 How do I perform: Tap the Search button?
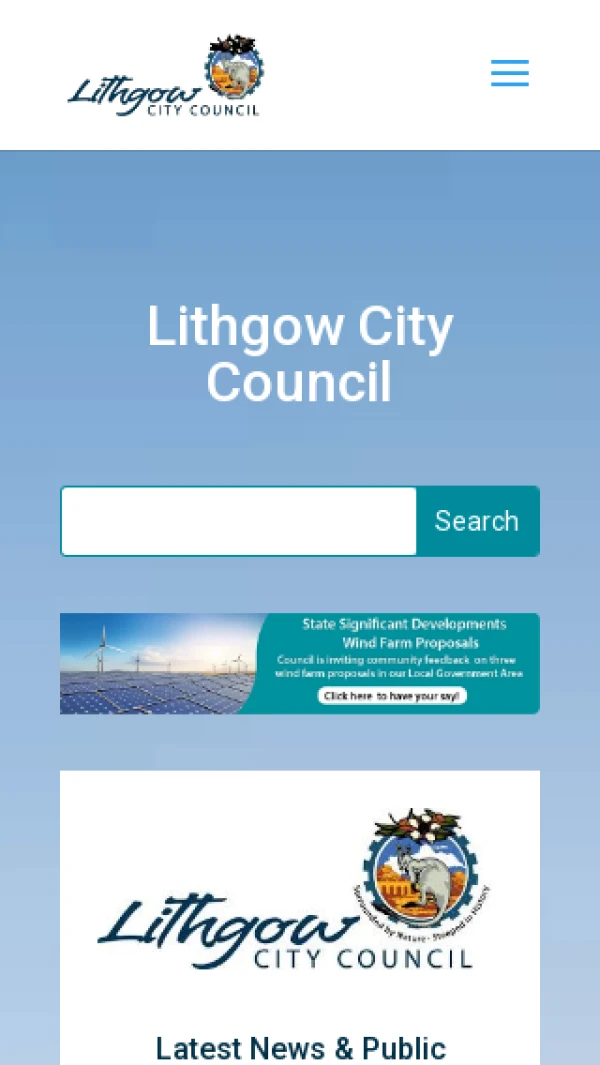(x=477, y=521)
